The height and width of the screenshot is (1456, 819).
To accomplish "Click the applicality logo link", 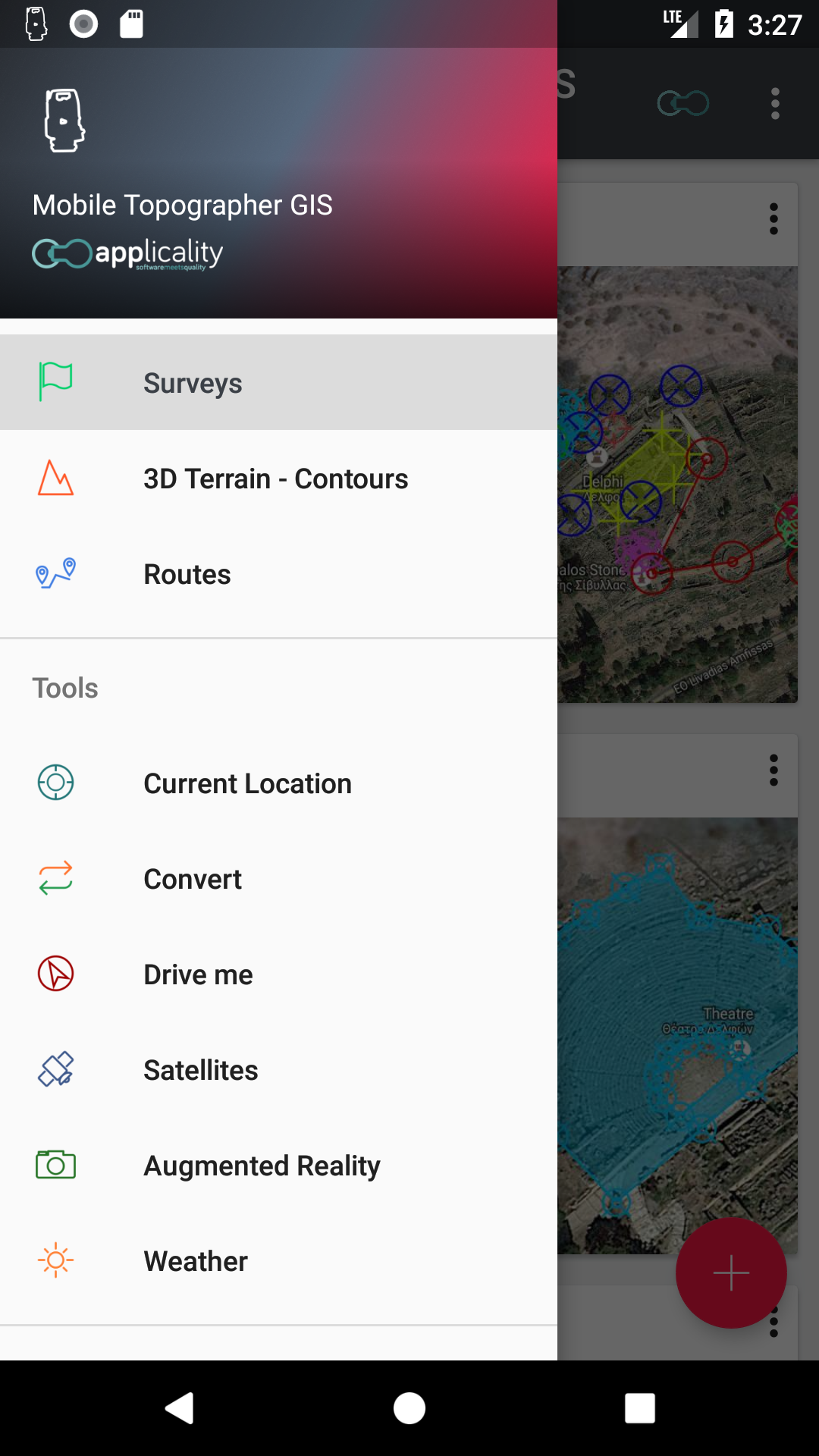I will 127,254.
